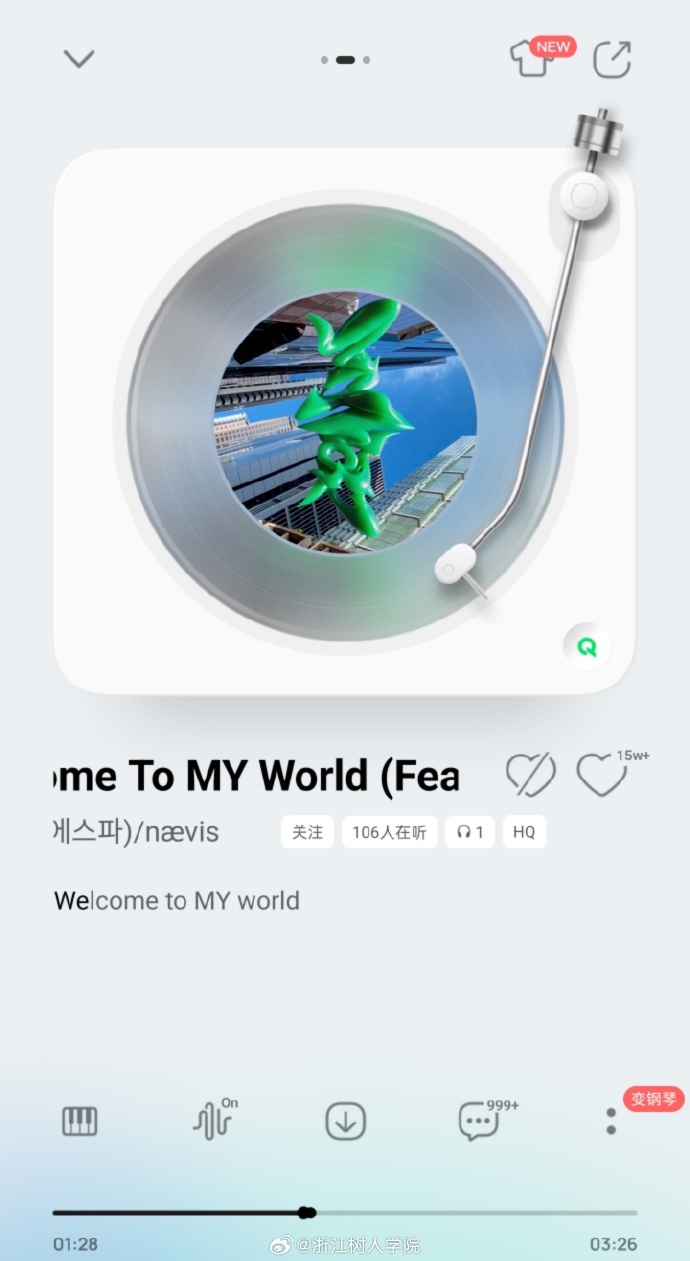
Task: Download the current song
Action: (x=345, y=1121)
